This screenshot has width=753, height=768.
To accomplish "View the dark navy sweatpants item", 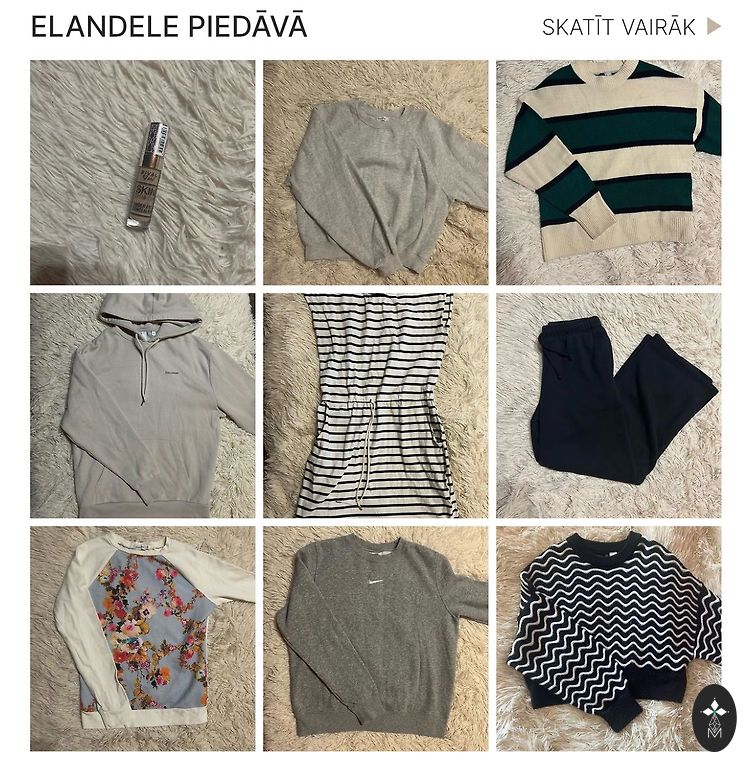I will 608,405.
